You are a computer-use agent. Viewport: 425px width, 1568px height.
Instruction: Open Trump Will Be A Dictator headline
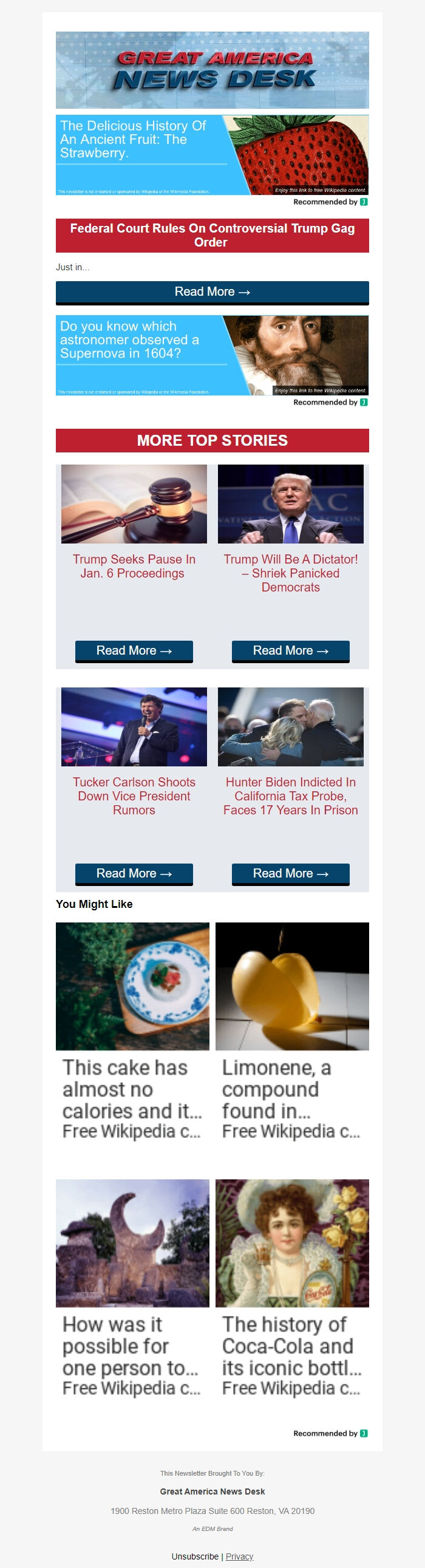(x=290, y=573)
